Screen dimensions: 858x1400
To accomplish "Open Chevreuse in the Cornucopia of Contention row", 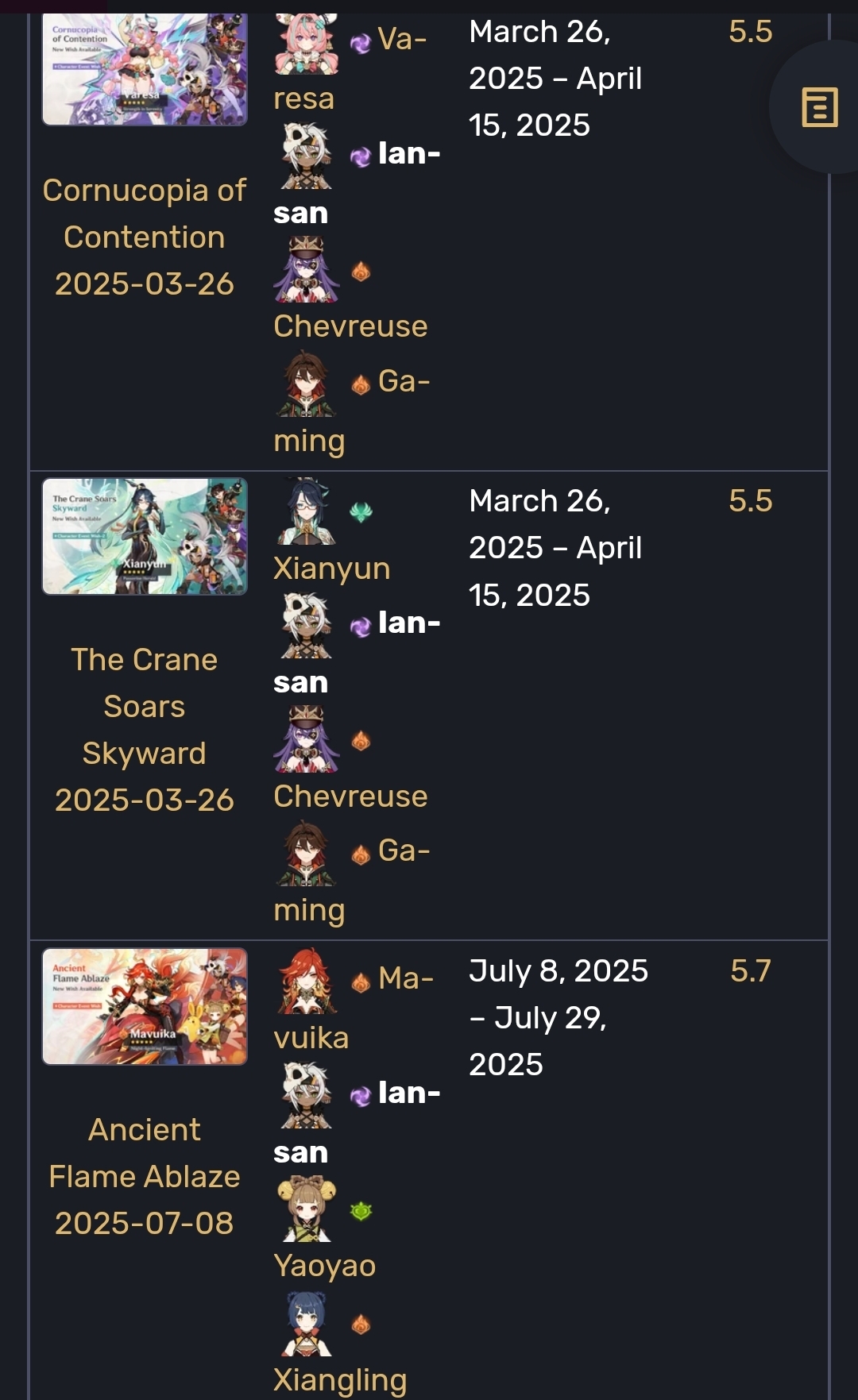I will [x=350, y=326].
